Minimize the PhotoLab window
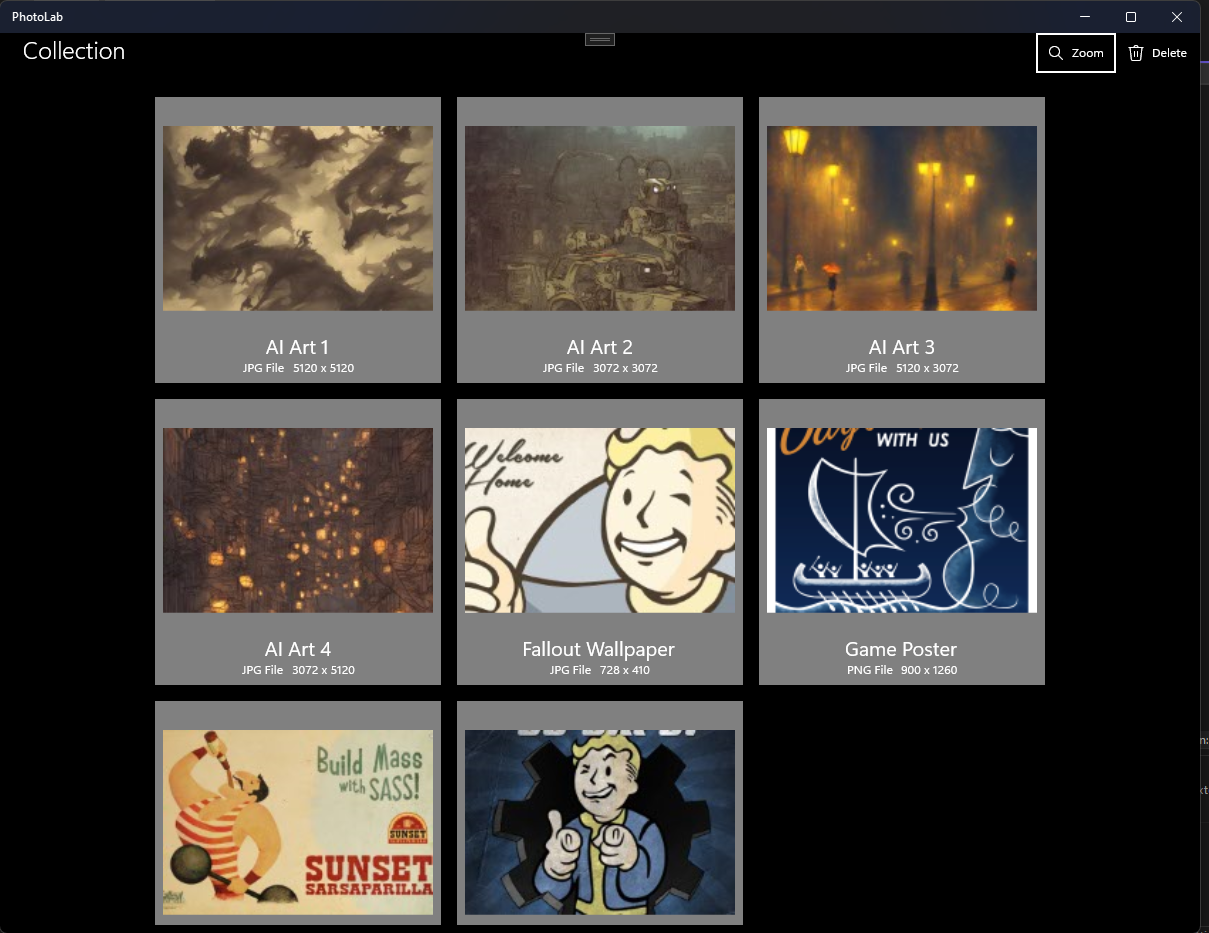The image size is (1209, 933). point(1085,17)
